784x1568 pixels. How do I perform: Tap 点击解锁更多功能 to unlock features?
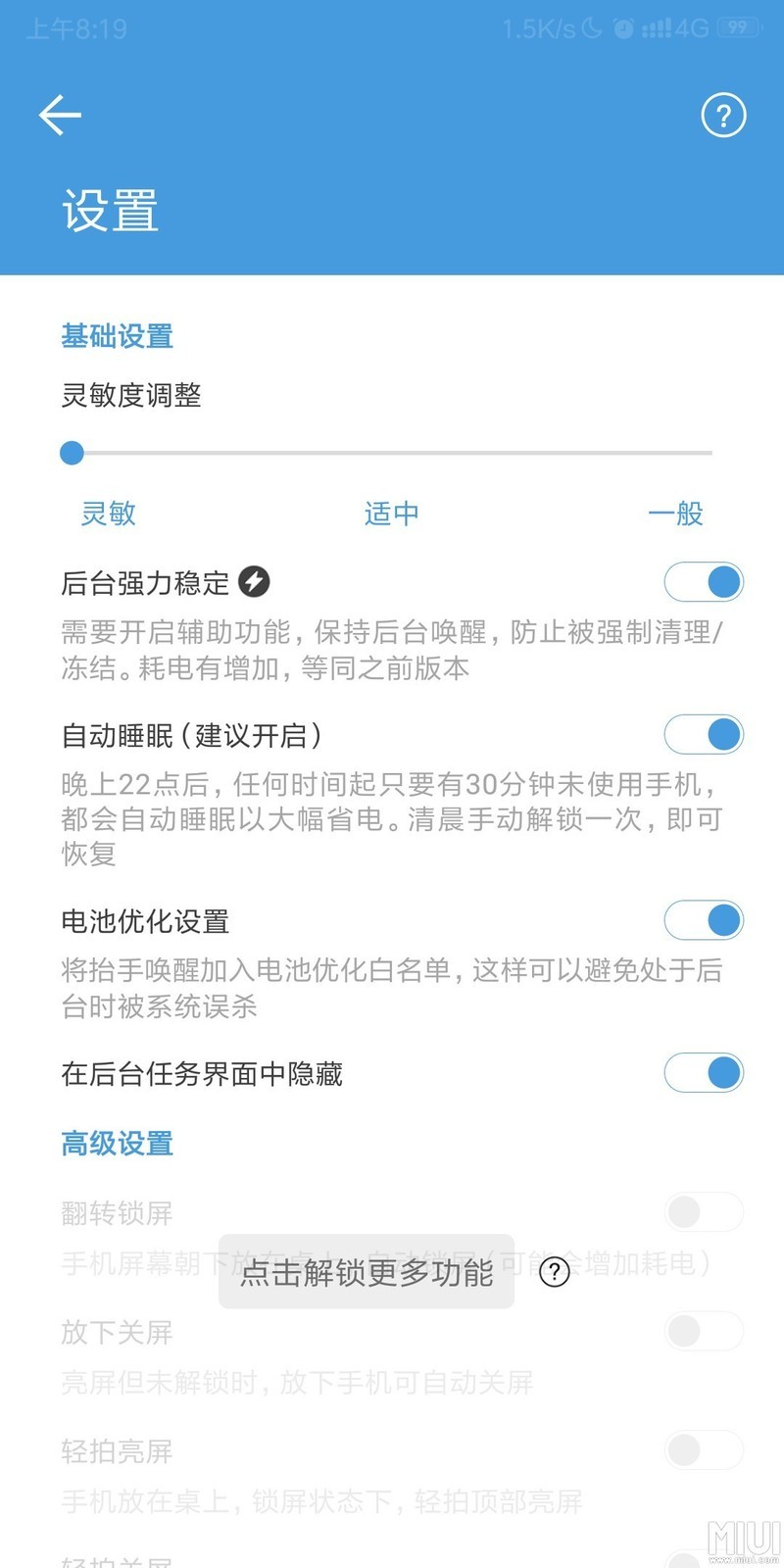[366, 1273]
